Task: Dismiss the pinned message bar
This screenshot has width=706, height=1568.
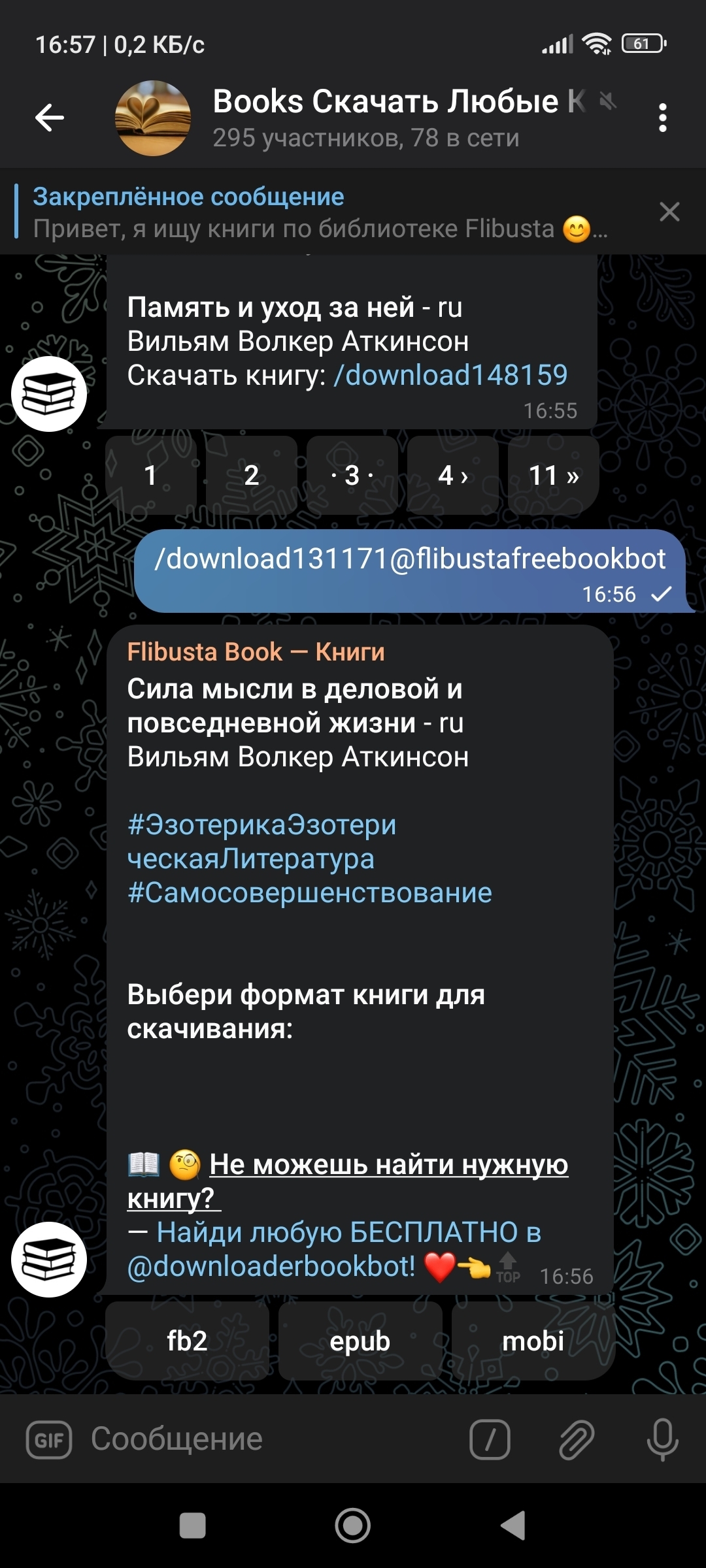Action: tap(669, 212)
